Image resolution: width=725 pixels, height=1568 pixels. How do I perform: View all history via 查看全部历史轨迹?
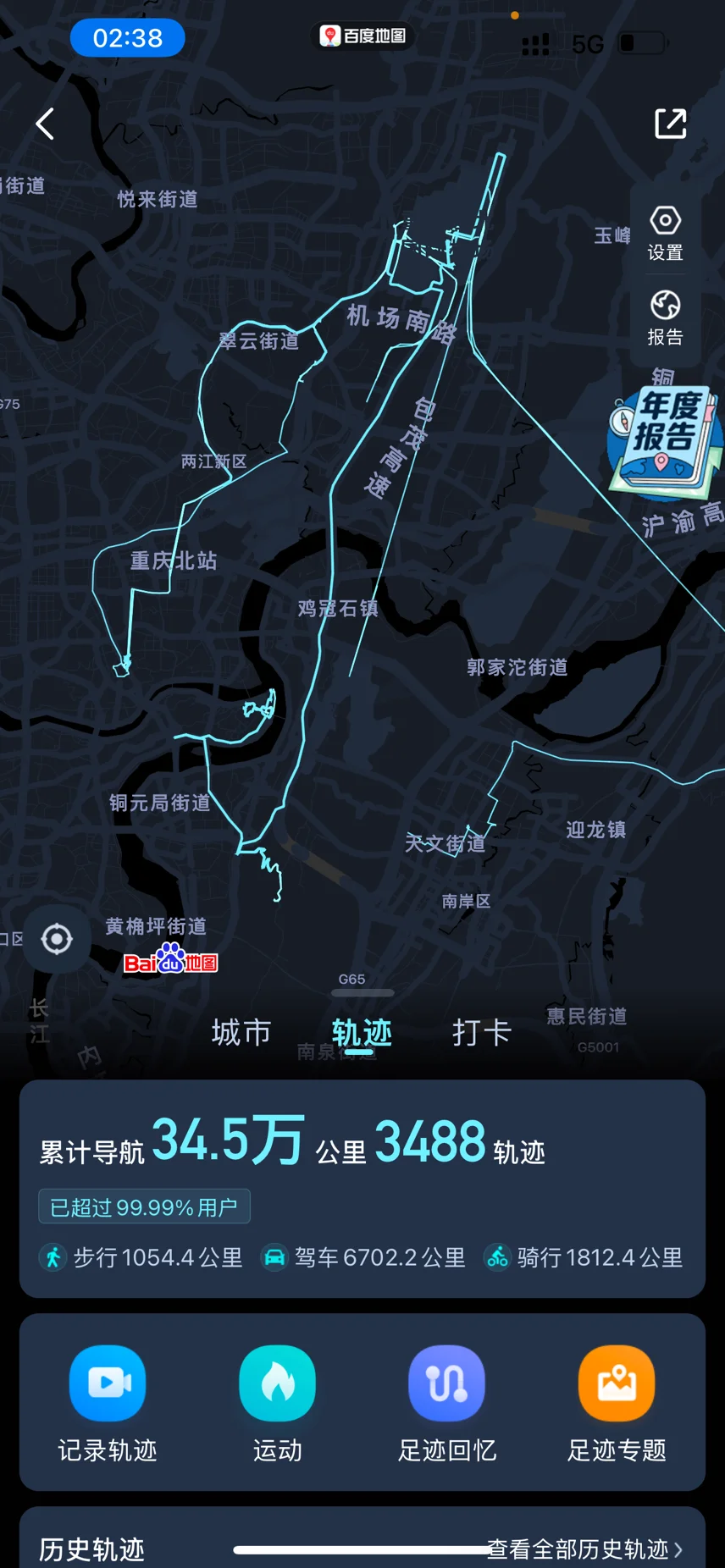[x=584, y=1549]
